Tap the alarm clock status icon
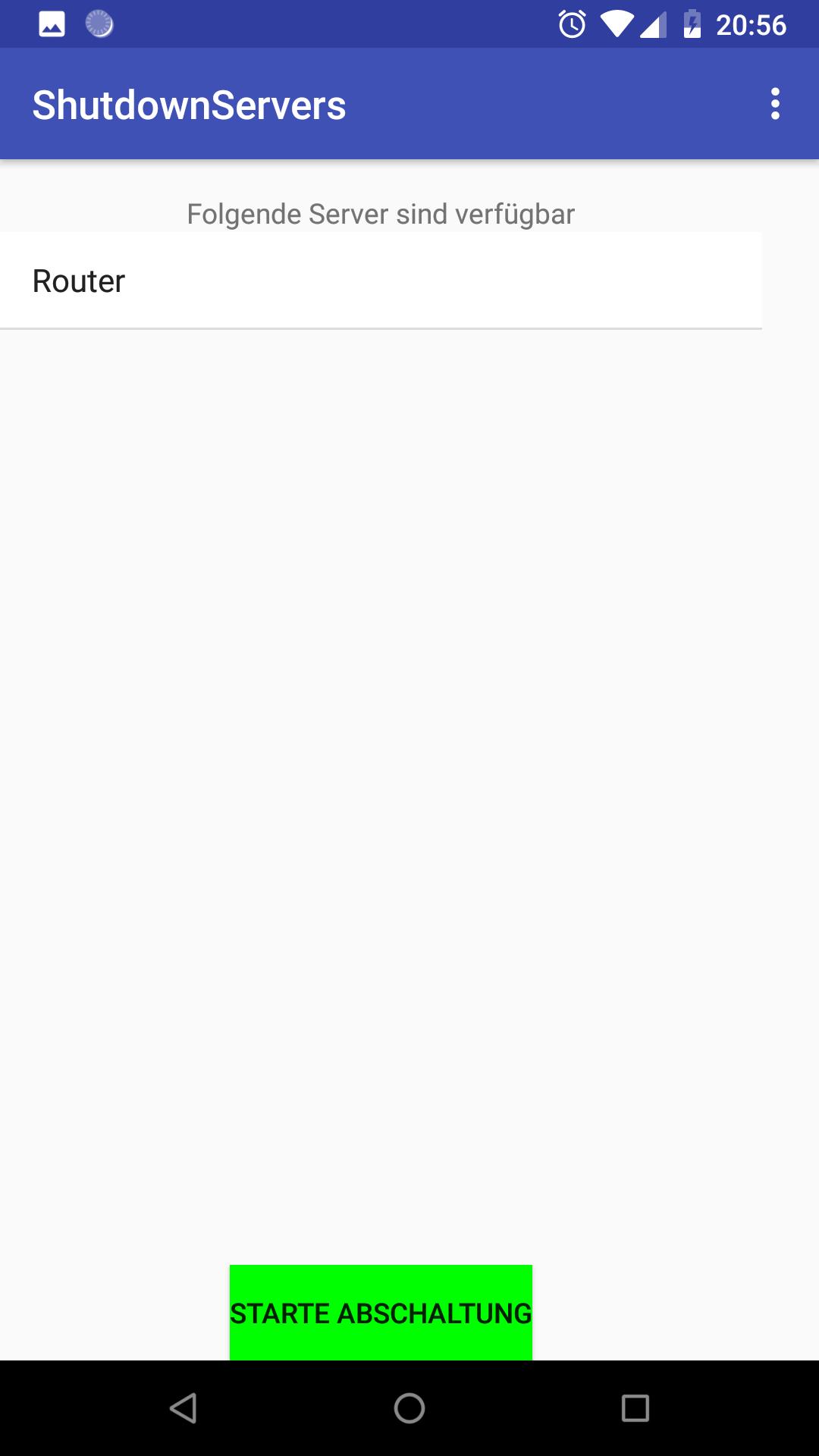The image size is (819, 1456). [571, 24]
